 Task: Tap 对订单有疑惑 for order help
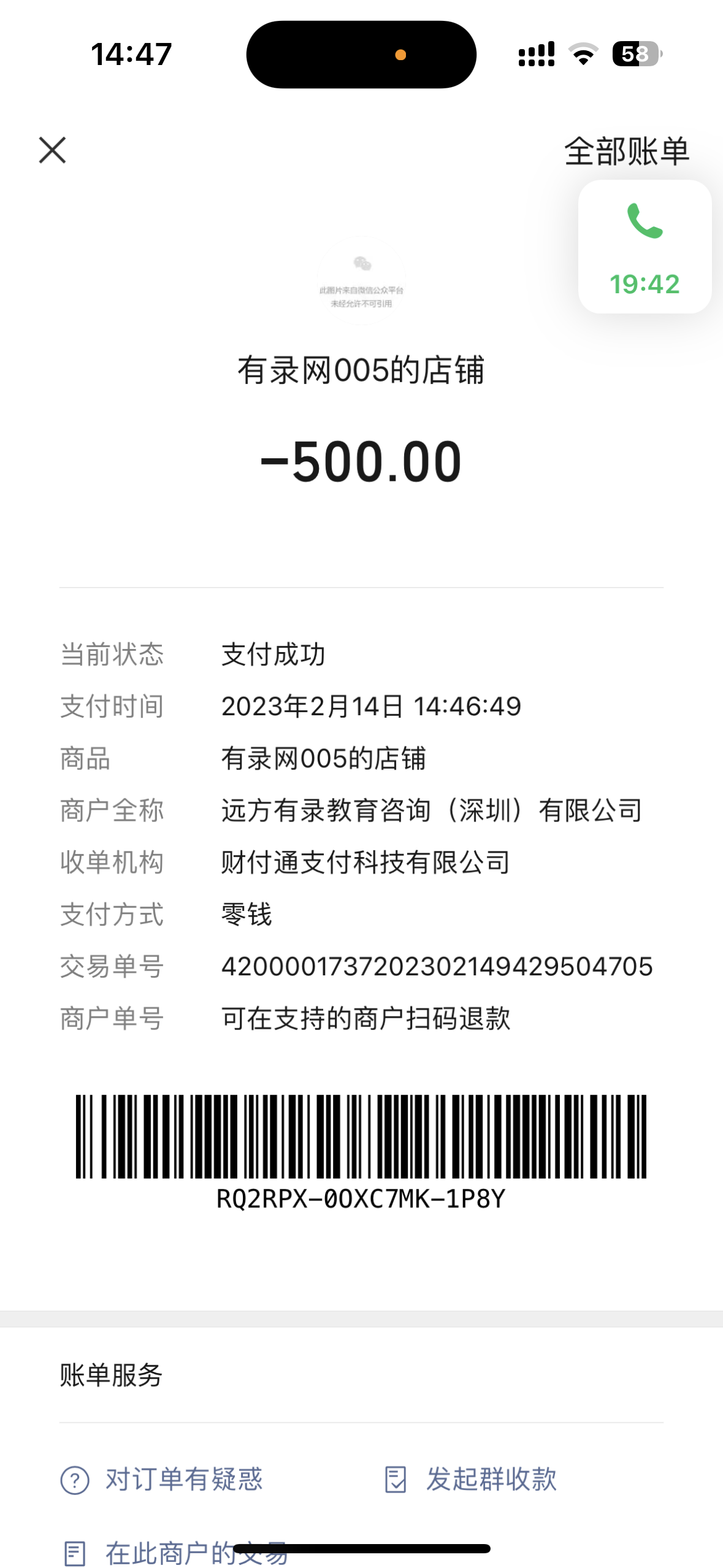pos(163,1479)
